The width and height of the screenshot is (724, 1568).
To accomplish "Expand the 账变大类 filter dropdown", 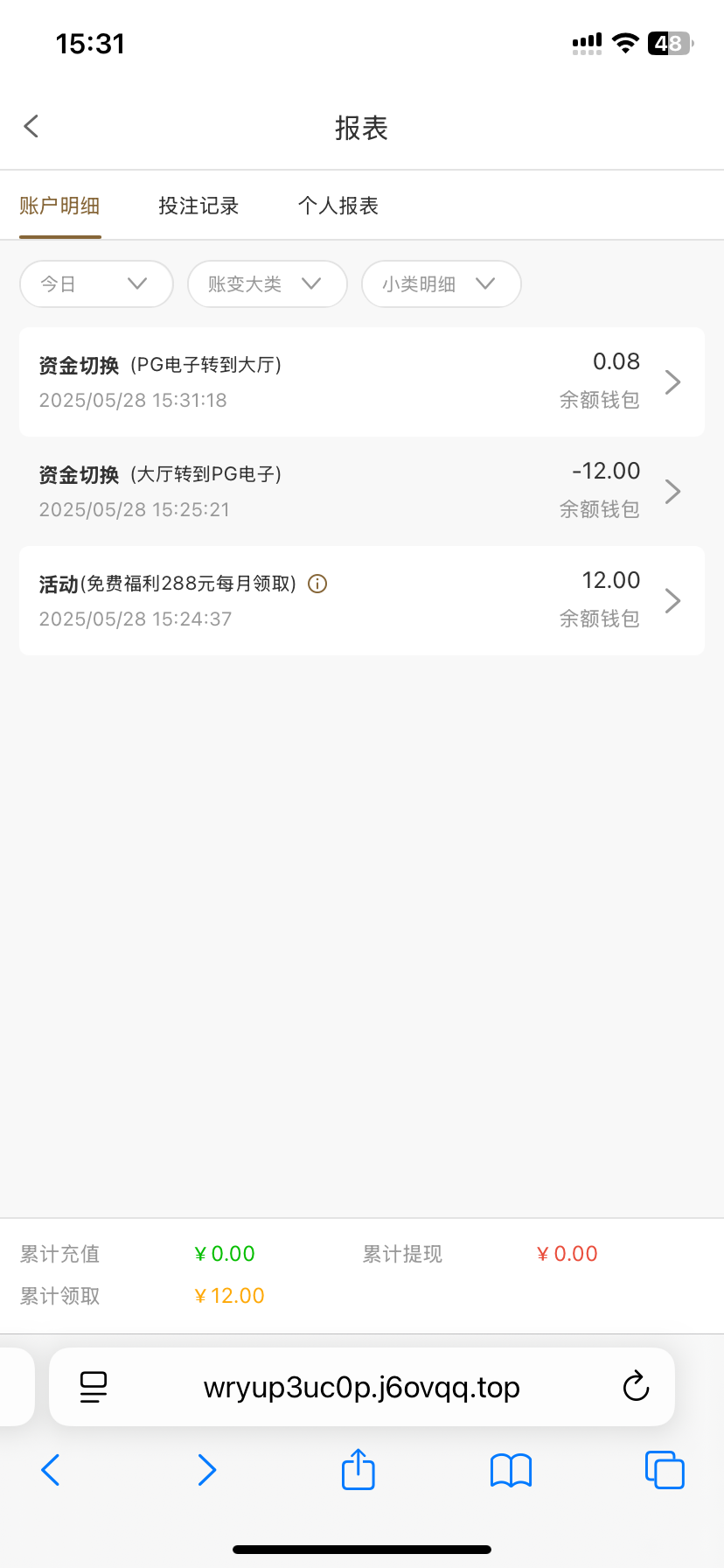I will pyautogui.click(x=267, y=283).
